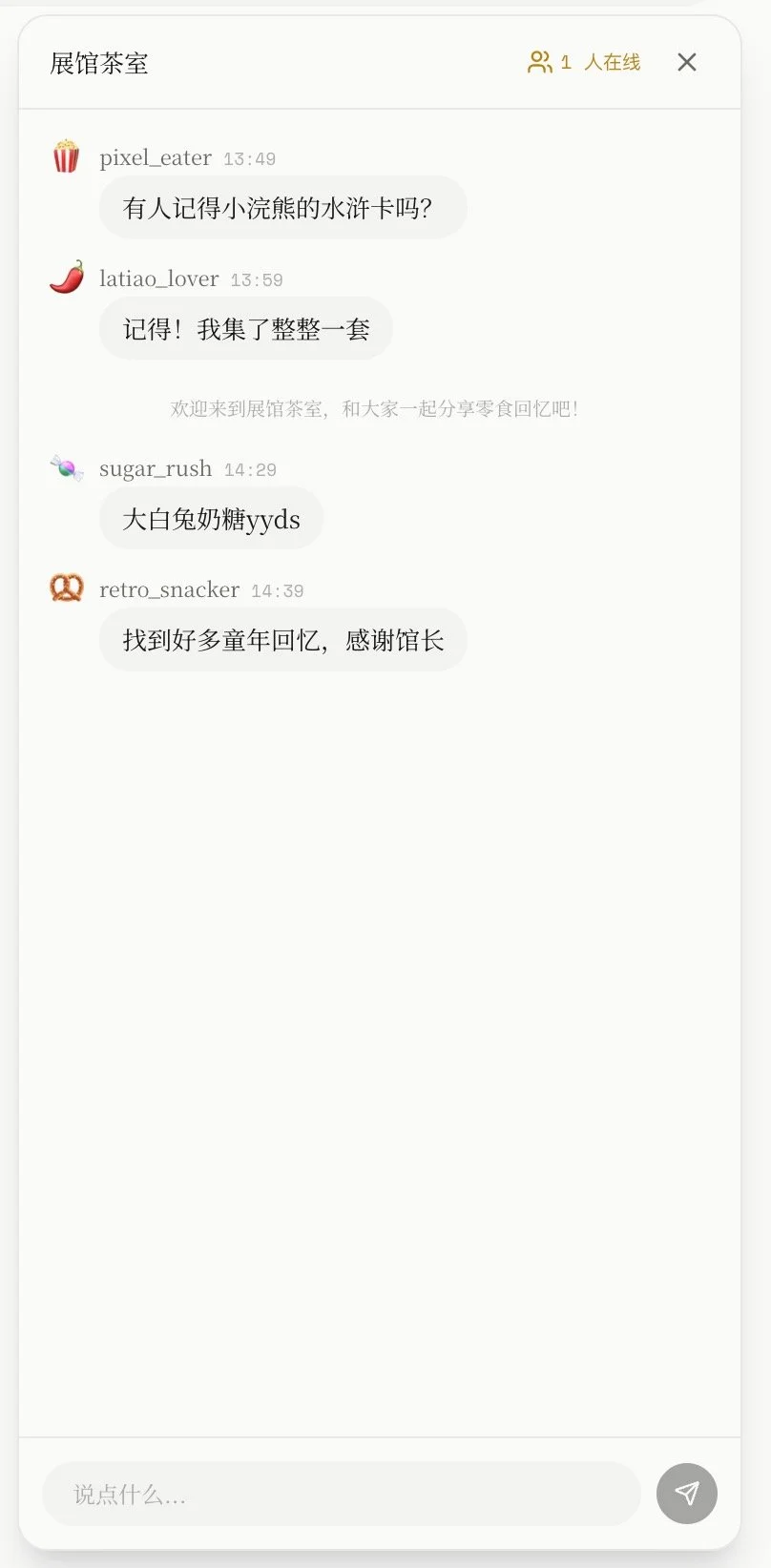The height and width of the screenshot is (1568, 771).
Task: Focus the 说点什么 message input
Action: click(342, 1494)
